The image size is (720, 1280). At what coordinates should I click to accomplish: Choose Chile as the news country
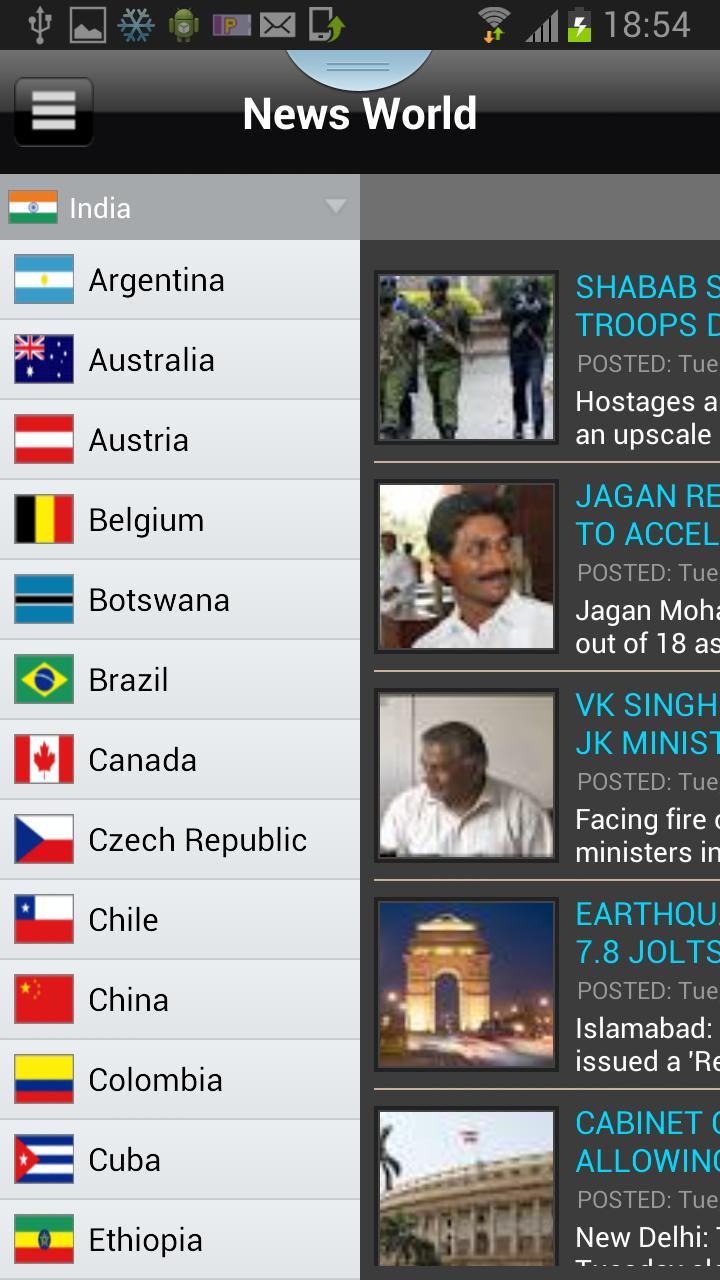(180, 920)
